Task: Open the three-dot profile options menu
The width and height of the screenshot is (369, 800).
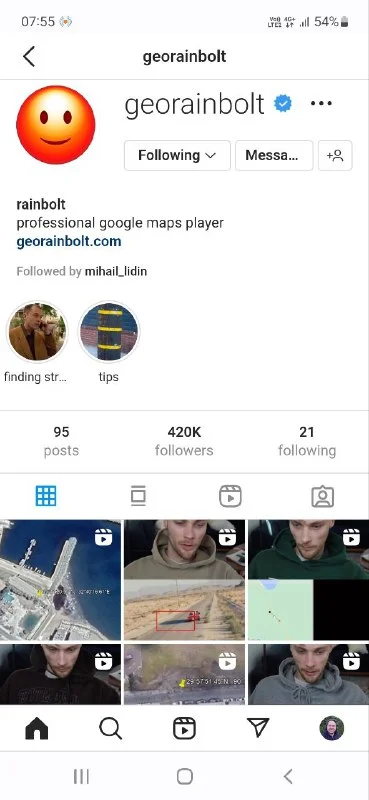Action: [321, 104]
